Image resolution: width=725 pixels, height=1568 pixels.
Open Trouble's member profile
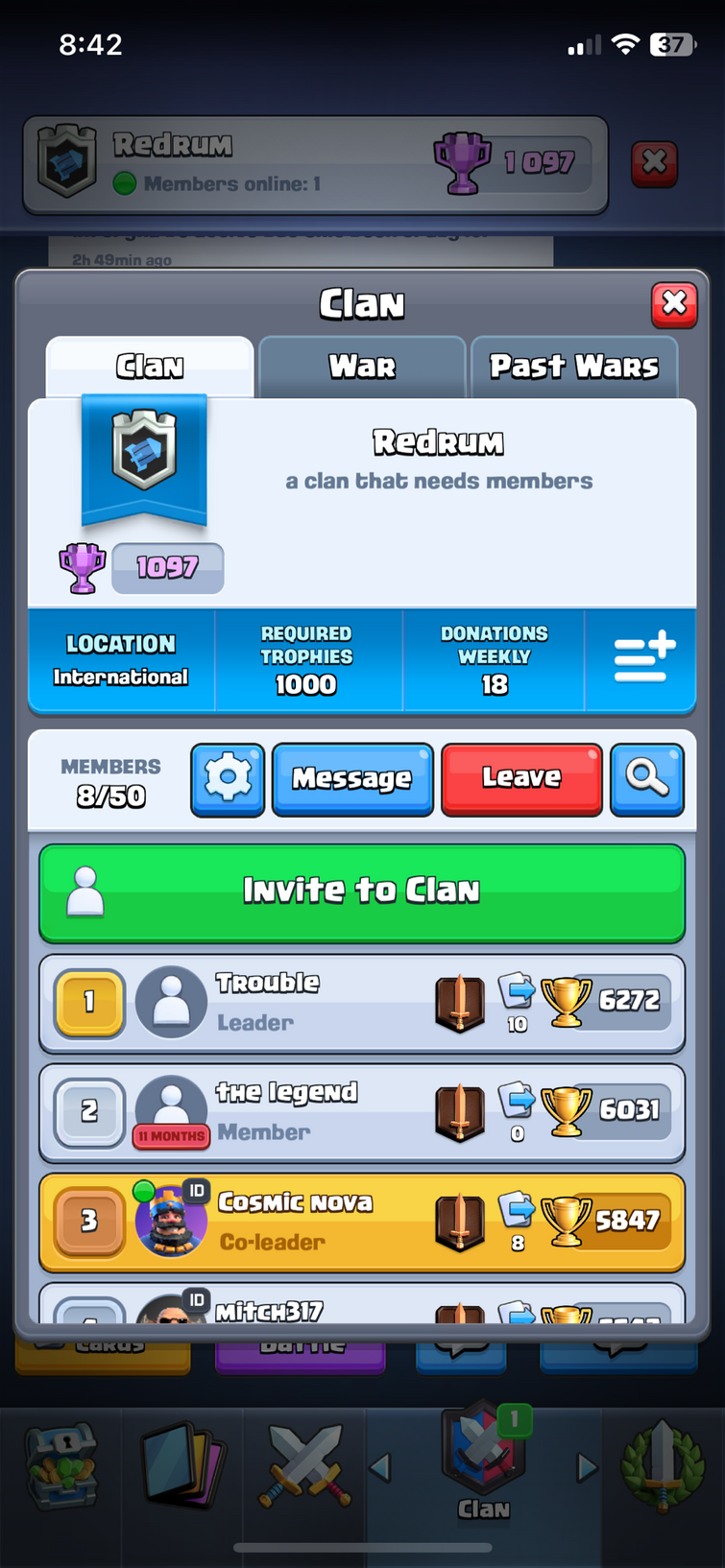pos(288,1002)
